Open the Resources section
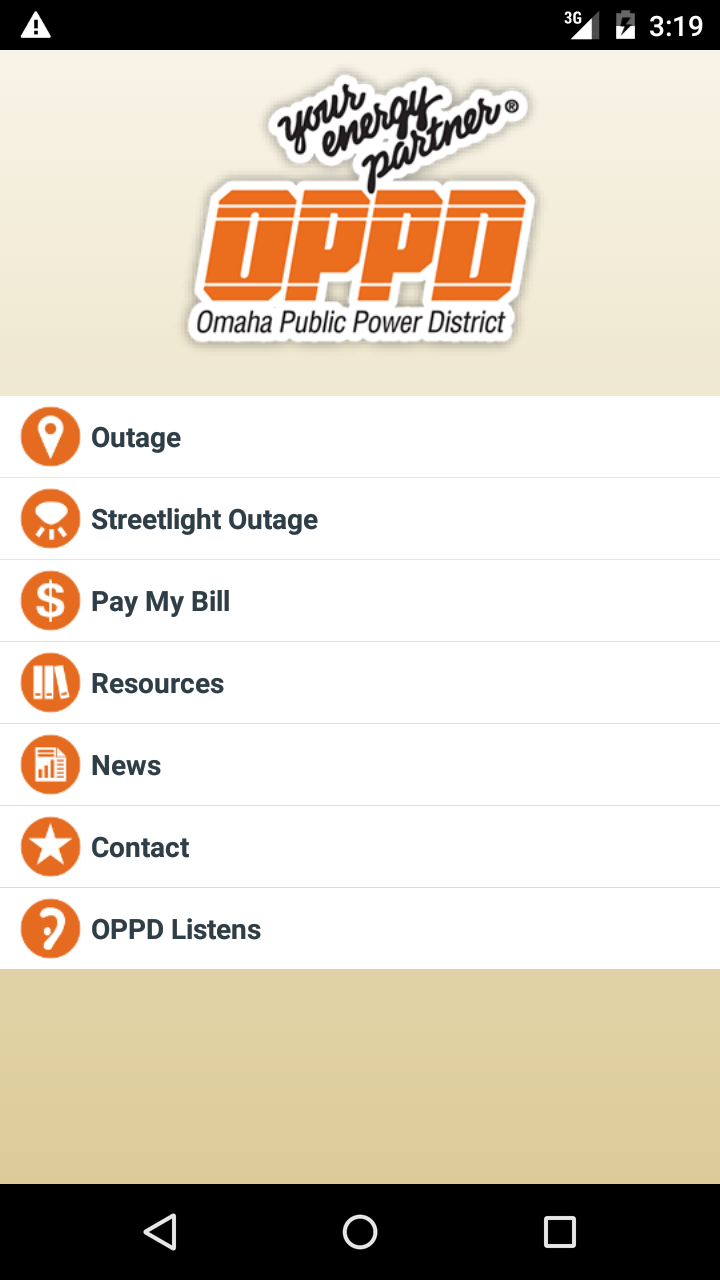This screenshot has width=720, height=1280. point(360,683)
